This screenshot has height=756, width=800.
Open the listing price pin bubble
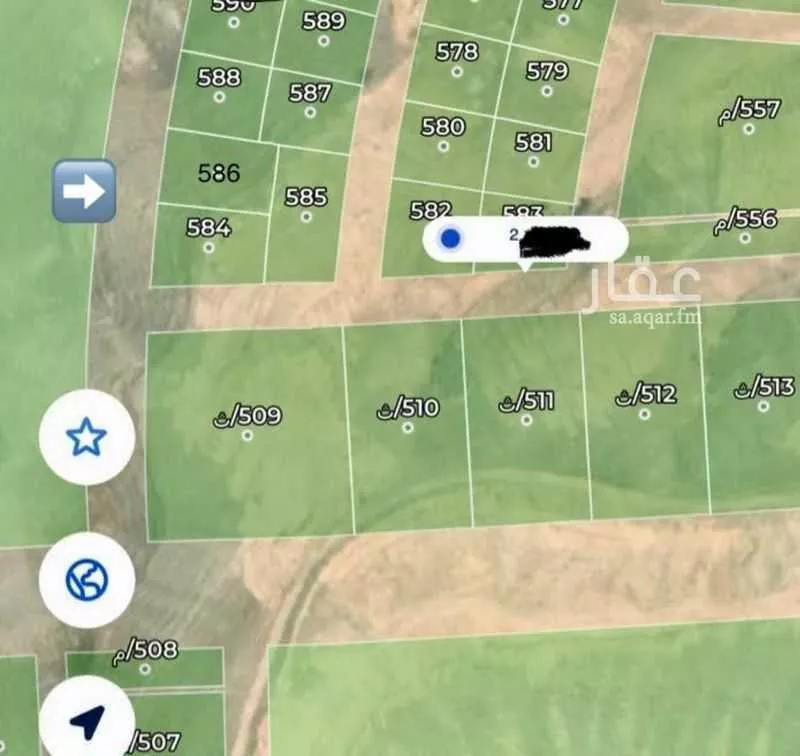click(x=525, y=239)
